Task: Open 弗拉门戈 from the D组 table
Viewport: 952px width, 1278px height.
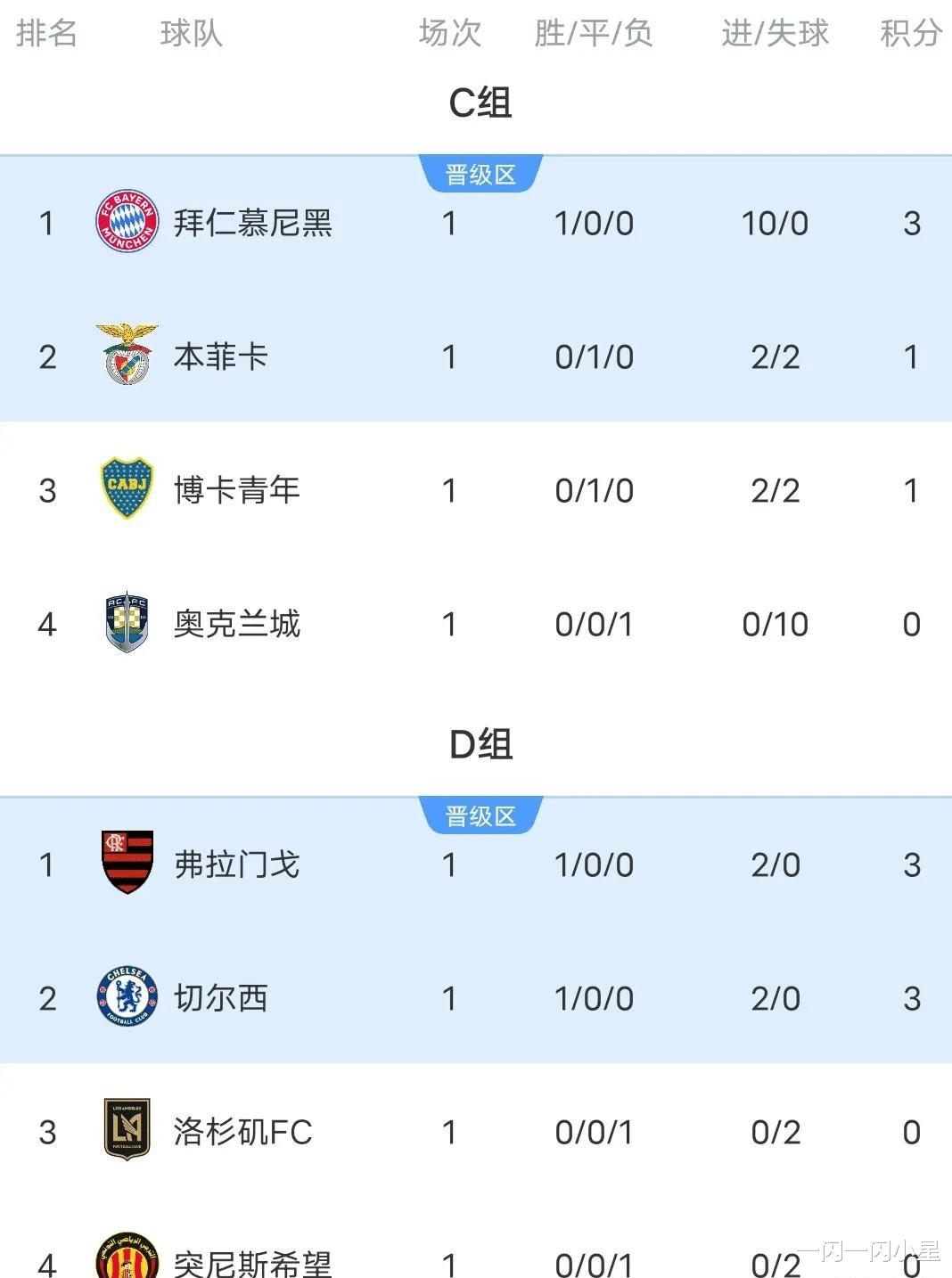Action: click(236, 864)
